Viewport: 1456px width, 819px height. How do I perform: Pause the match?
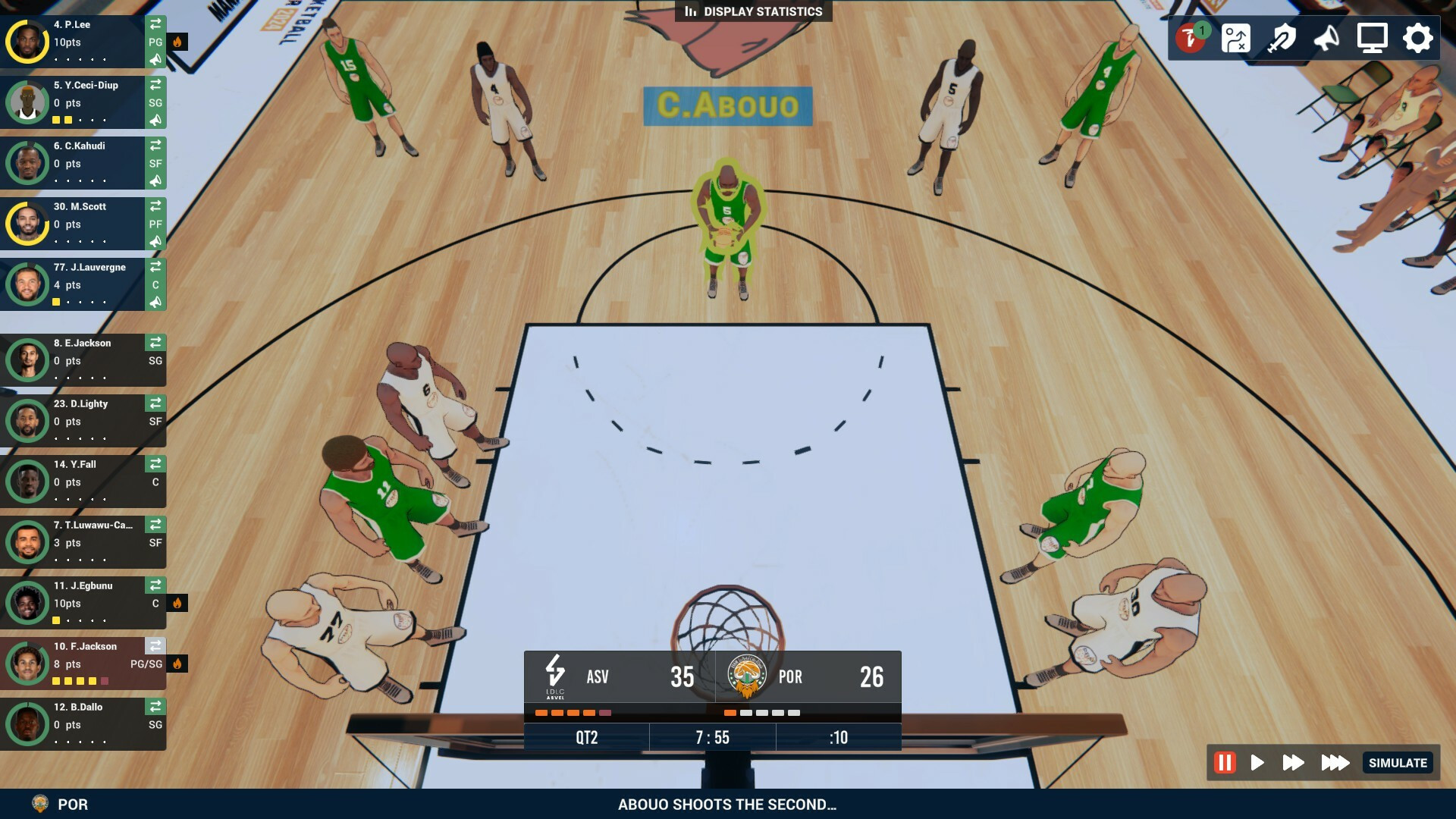point(1225,762)
